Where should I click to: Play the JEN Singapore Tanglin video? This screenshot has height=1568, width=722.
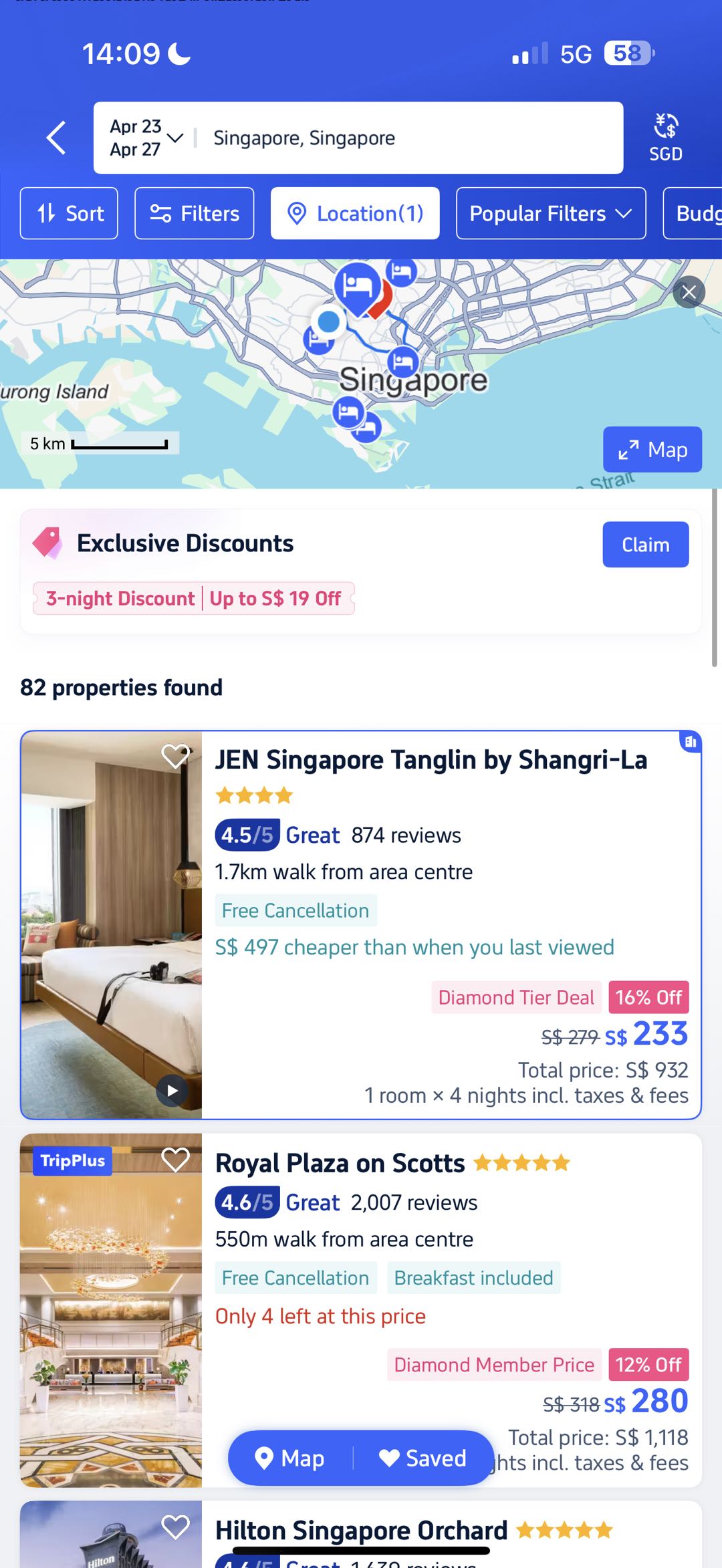coord(172,1091)
